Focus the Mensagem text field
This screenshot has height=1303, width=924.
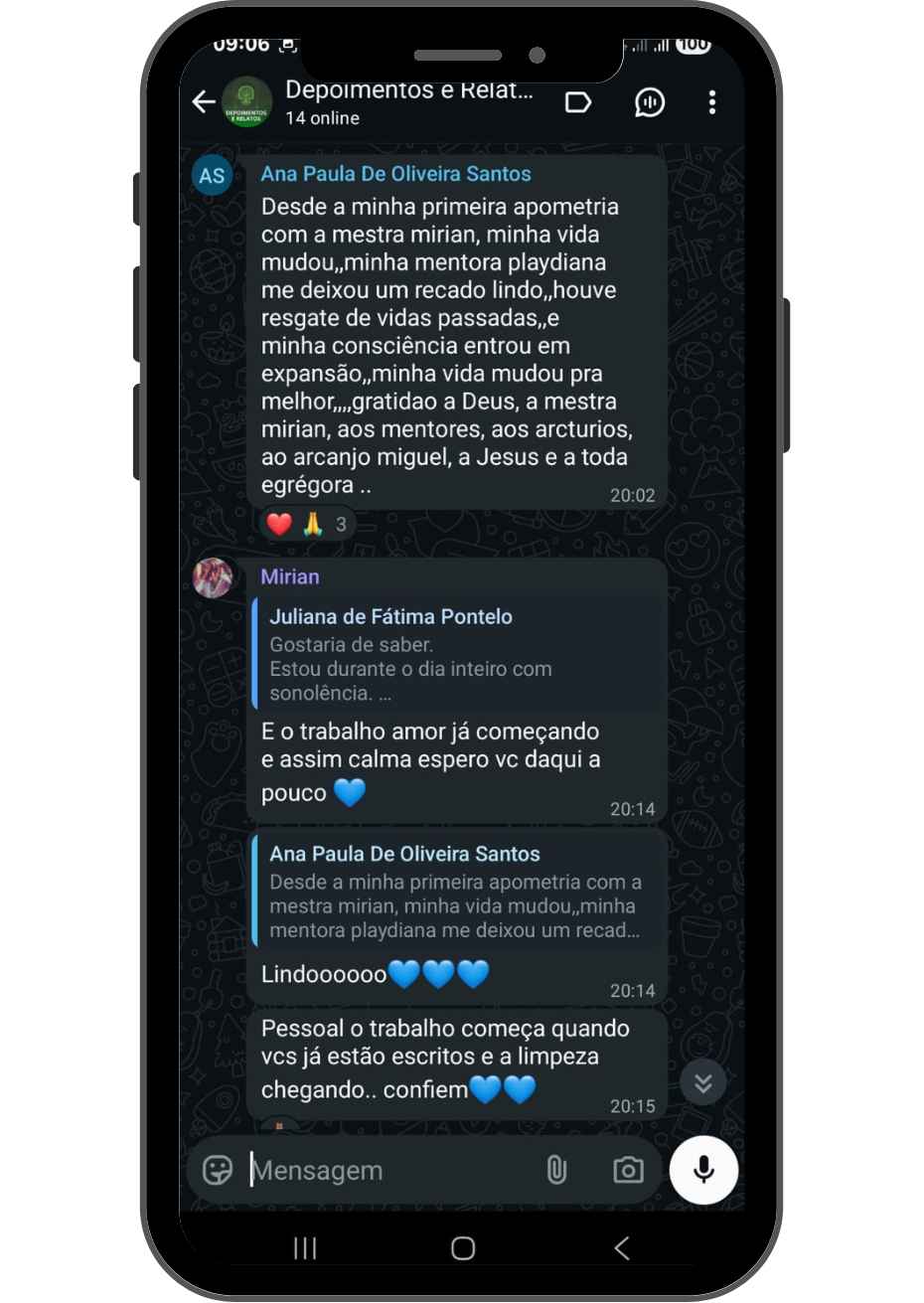(x=387, y=1171)
